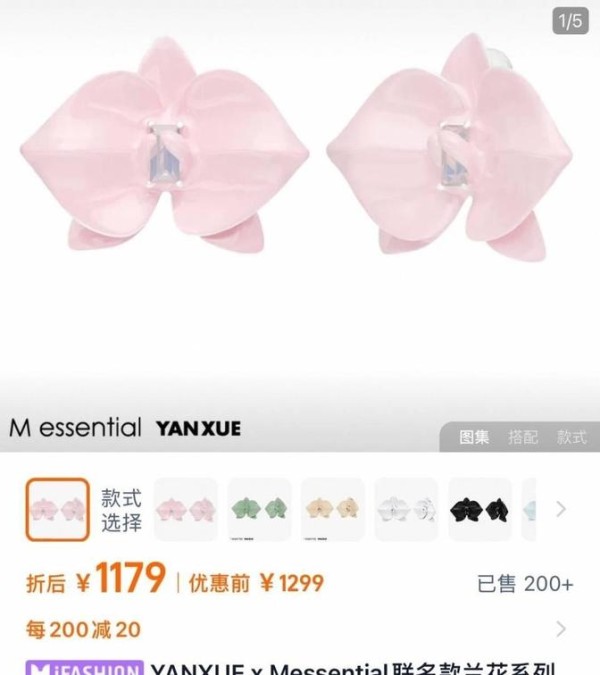The image size is (600, 675).
Task: Switch to the 搭配 tab
Action: coord(523,437)
